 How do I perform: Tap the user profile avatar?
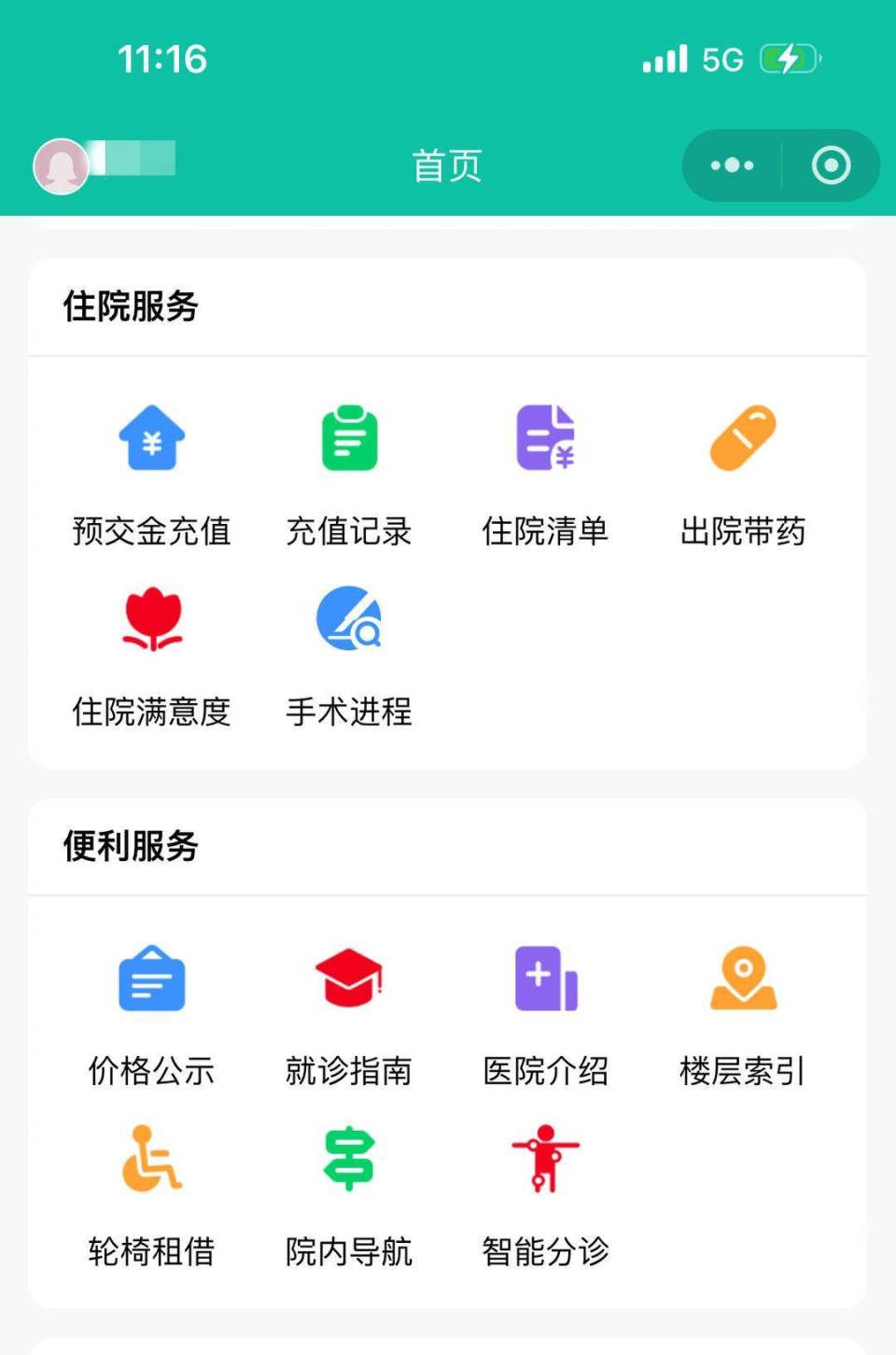[61, 167]
